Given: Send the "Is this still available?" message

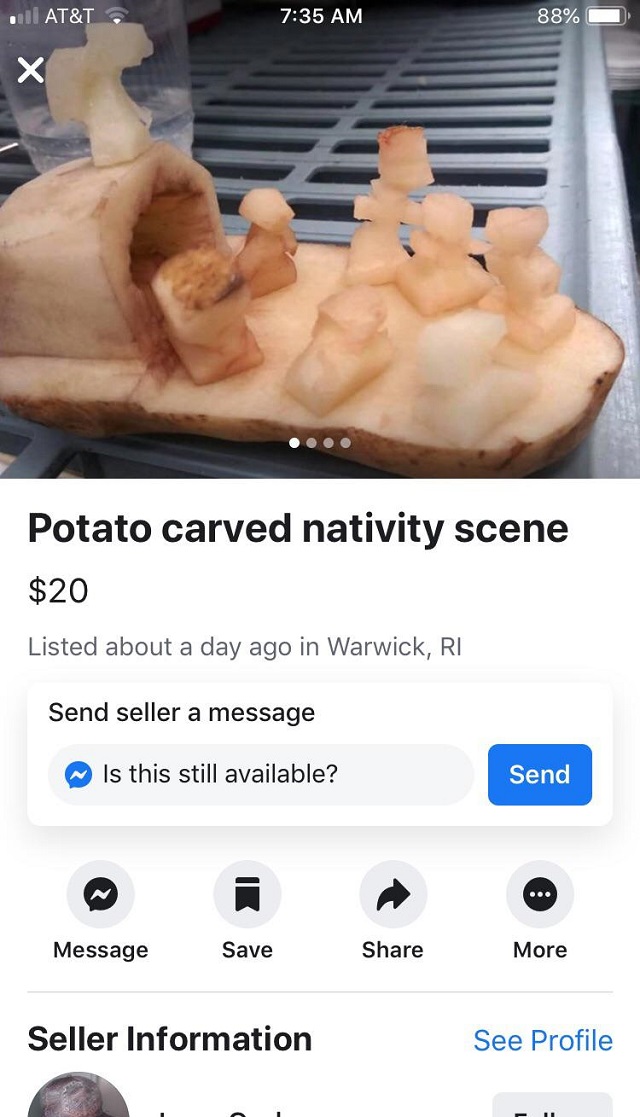Looking at the screenshot, I should point(540,774).
